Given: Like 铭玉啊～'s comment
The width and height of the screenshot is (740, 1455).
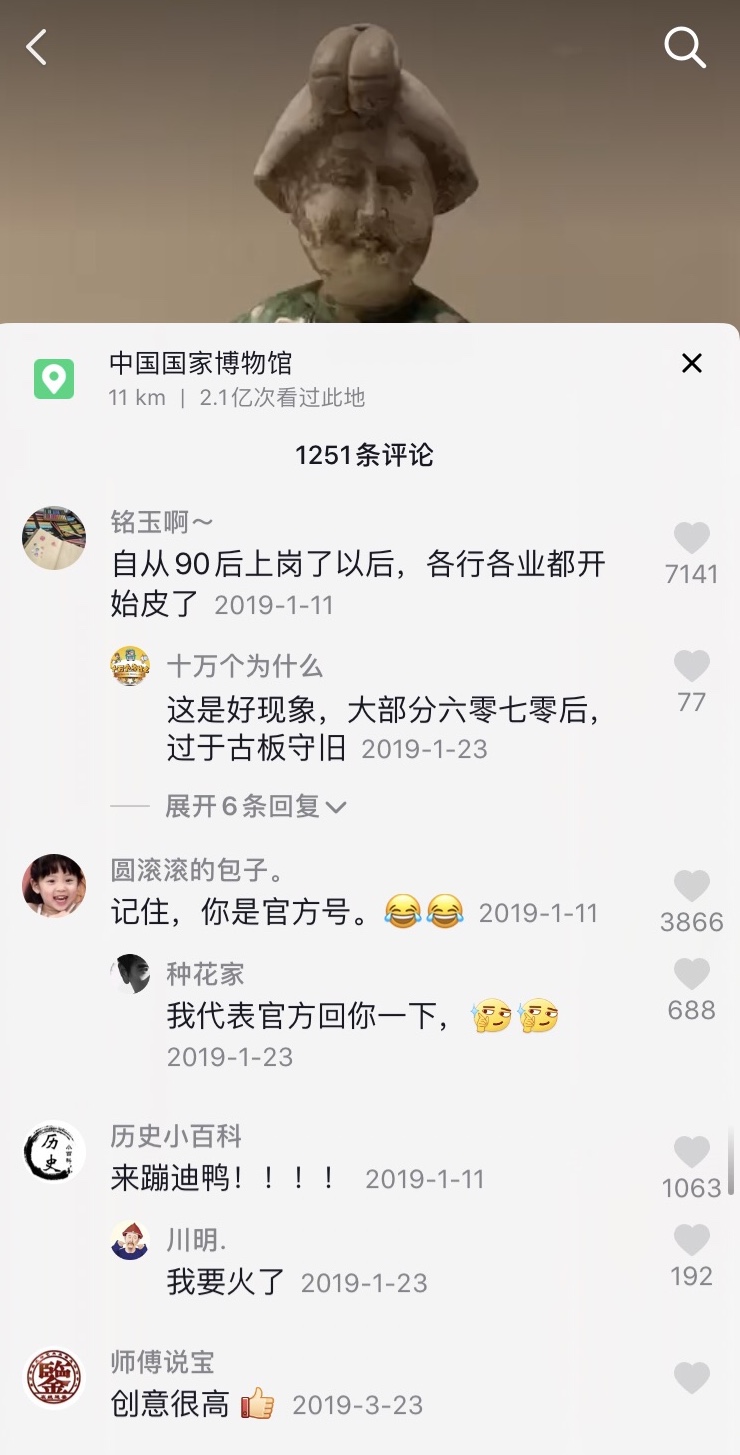Looking at the screenshot, I should coord(691,539).
